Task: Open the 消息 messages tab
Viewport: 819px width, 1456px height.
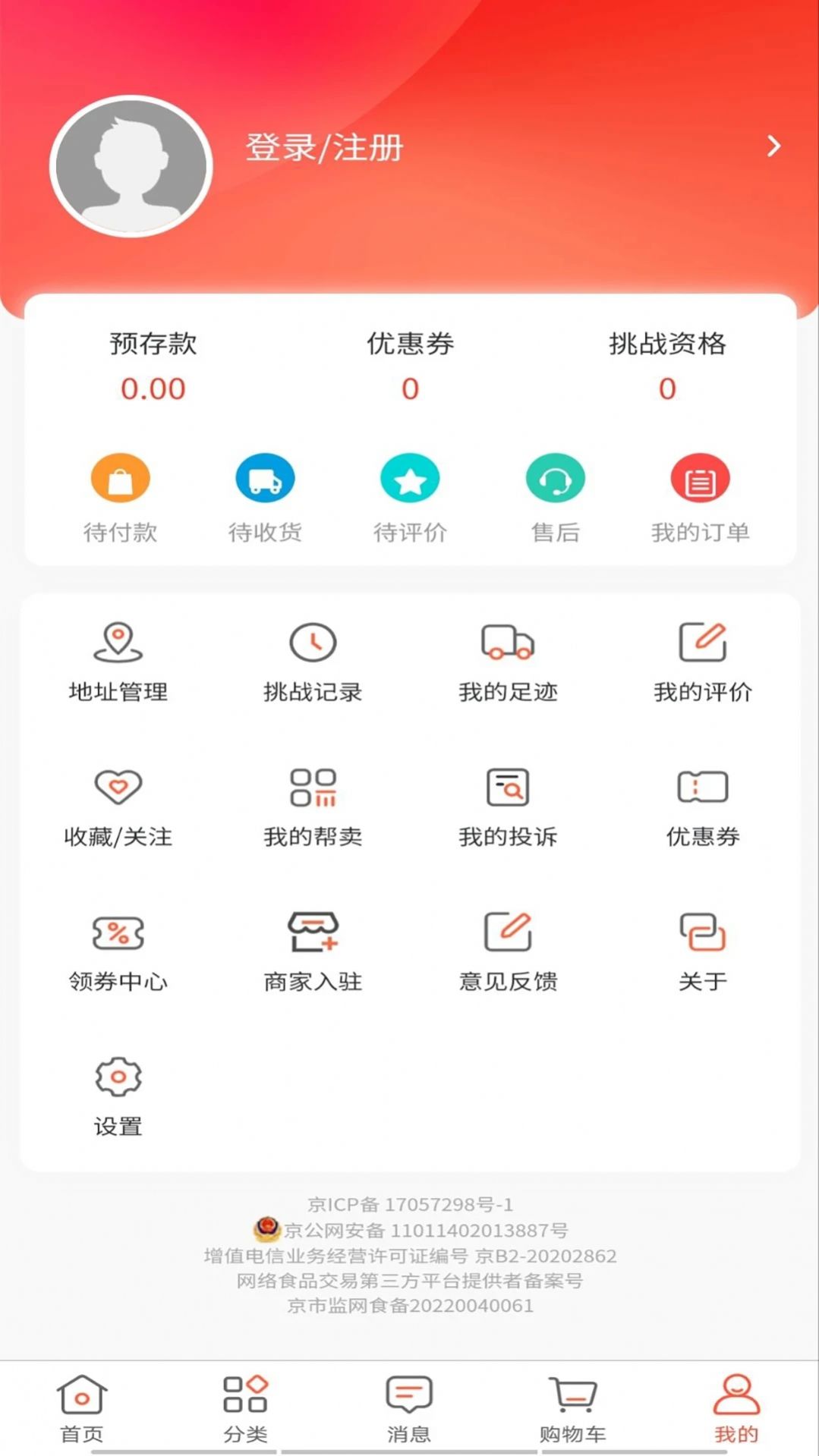Action: pyautogui.click(x=409, y=1408)
